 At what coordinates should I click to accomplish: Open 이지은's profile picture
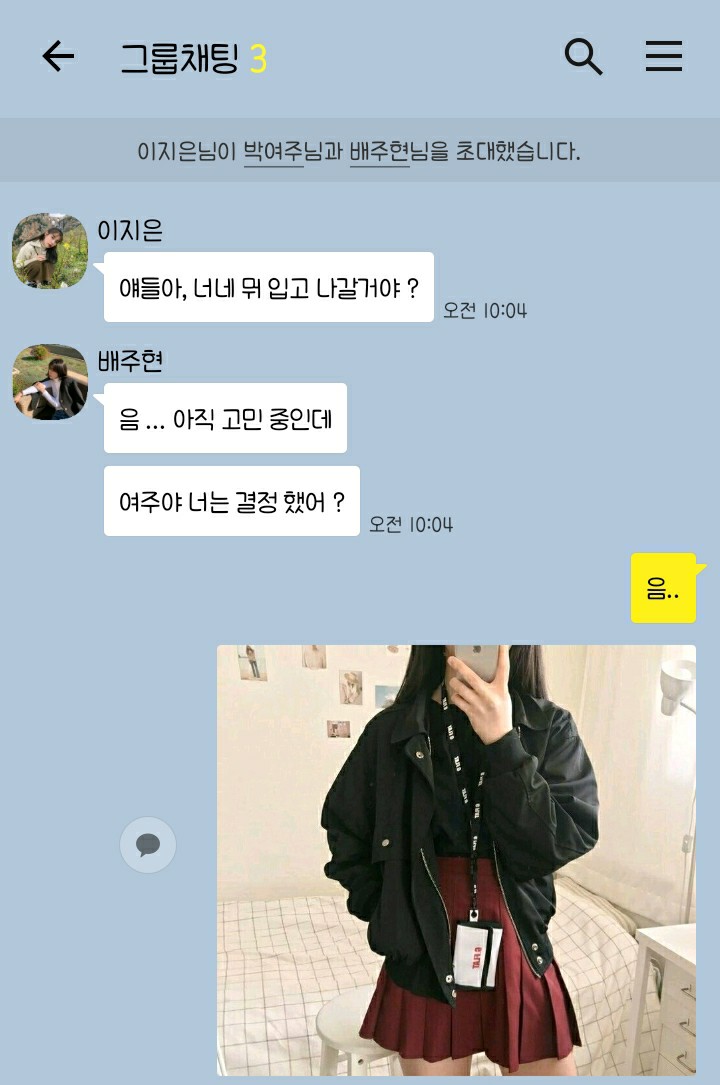50,250
